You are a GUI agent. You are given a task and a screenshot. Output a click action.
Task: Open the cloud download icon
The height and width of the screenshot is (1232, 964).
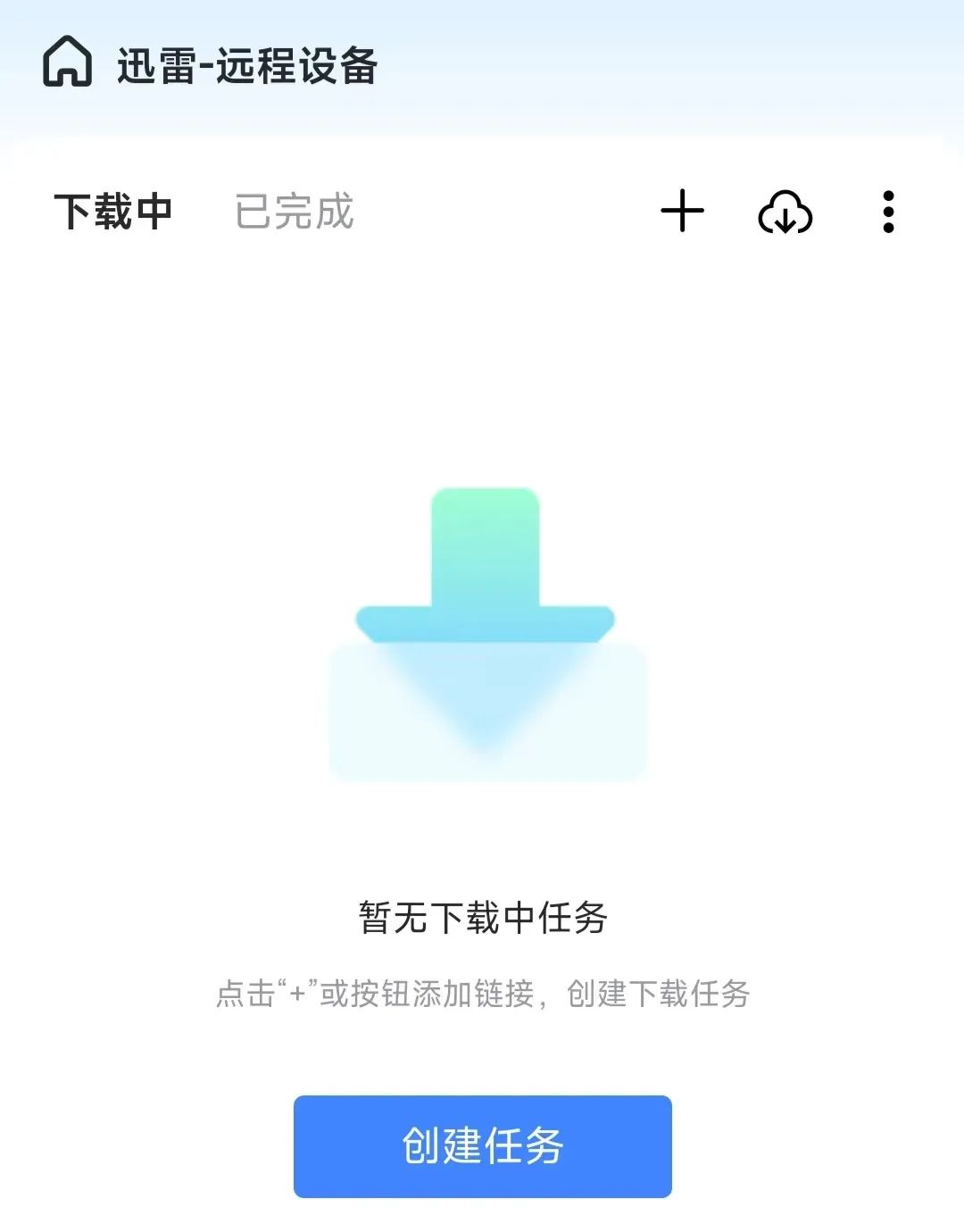[x=785, y=212]
